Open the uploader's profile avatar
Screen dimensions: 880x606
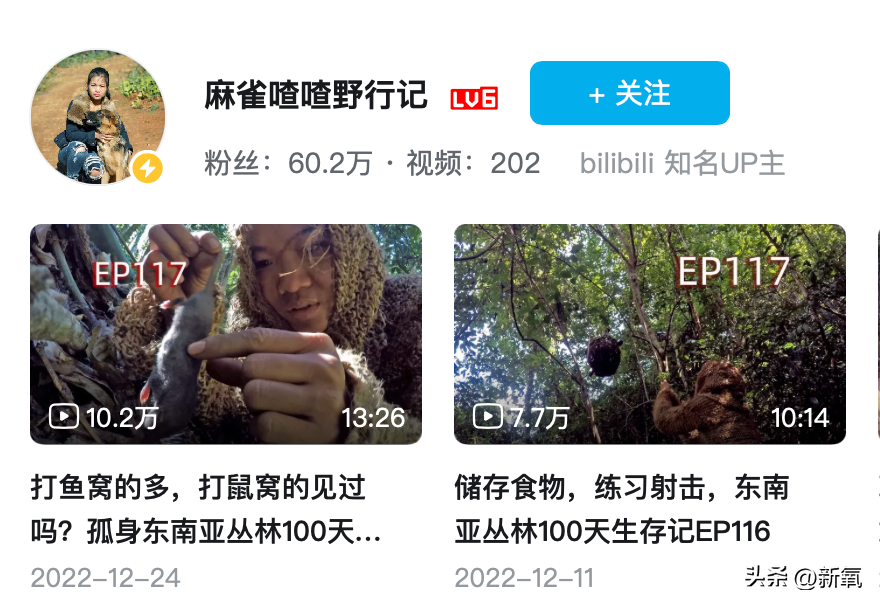tap(98, 117)
